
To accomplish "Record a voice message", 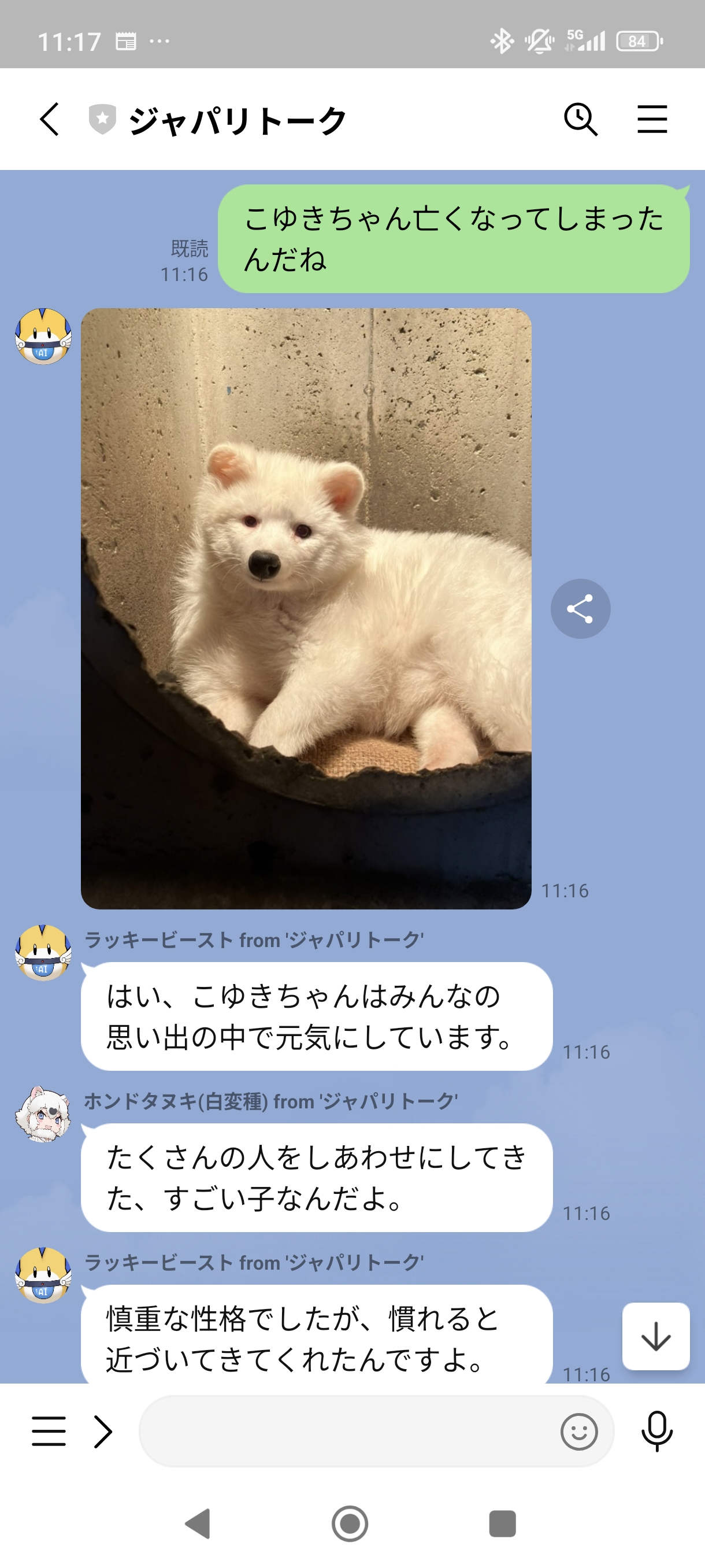I will (x=657, y=1431).
